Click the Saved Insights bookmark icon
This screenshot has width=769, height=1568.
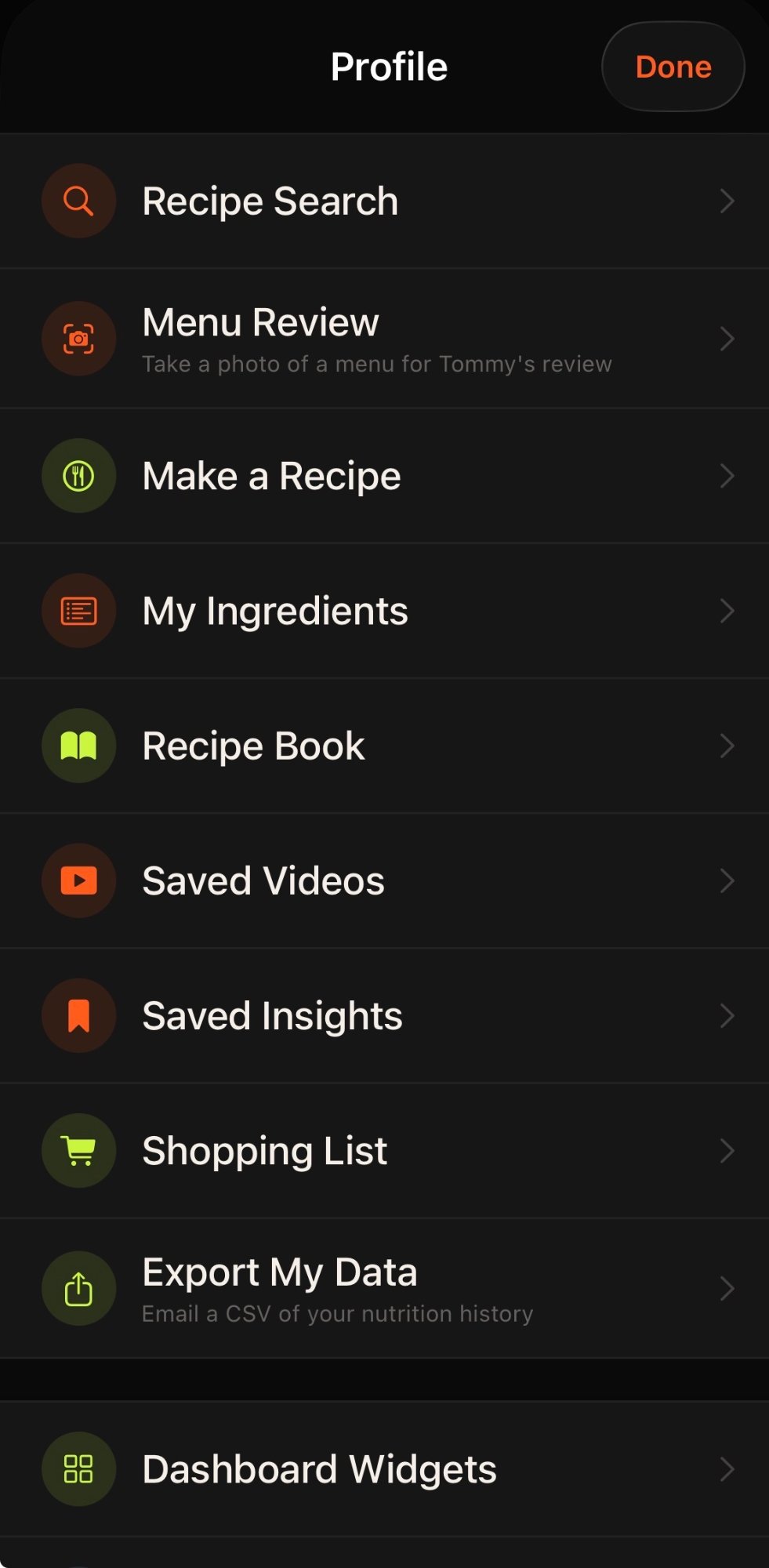pyautogui.click(x=78, y=1014)
